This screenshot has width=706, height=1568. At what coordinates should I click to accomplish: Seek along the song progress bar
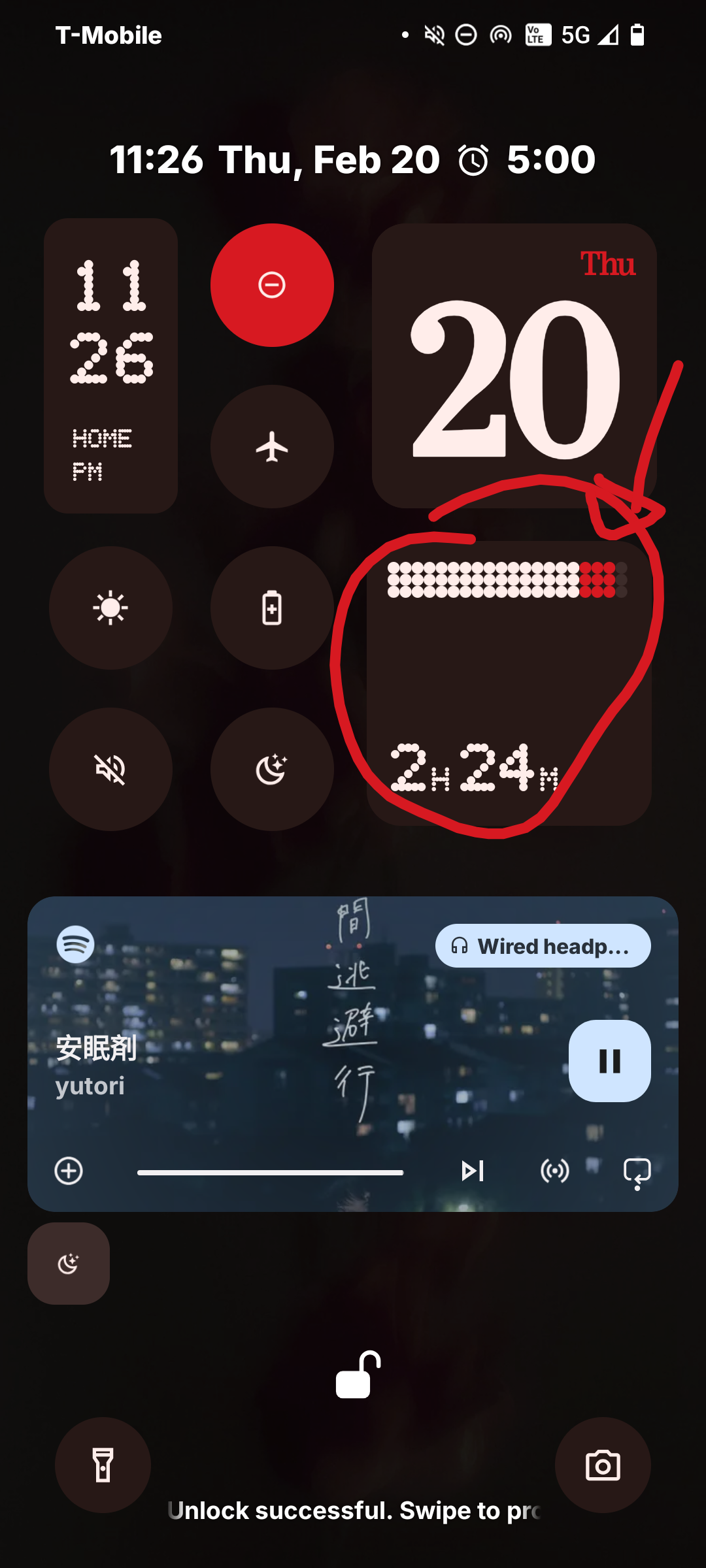[270, 1173]
